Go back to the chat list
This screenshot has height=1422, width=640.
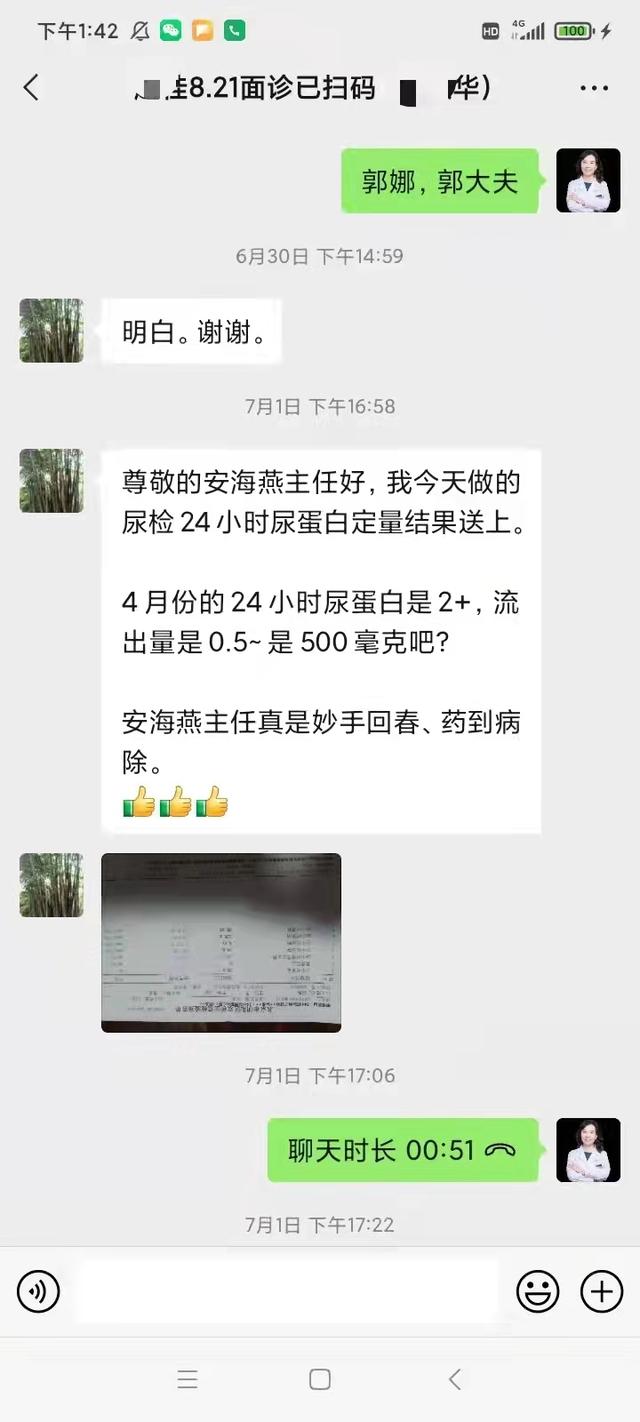(x=31, y=88)
